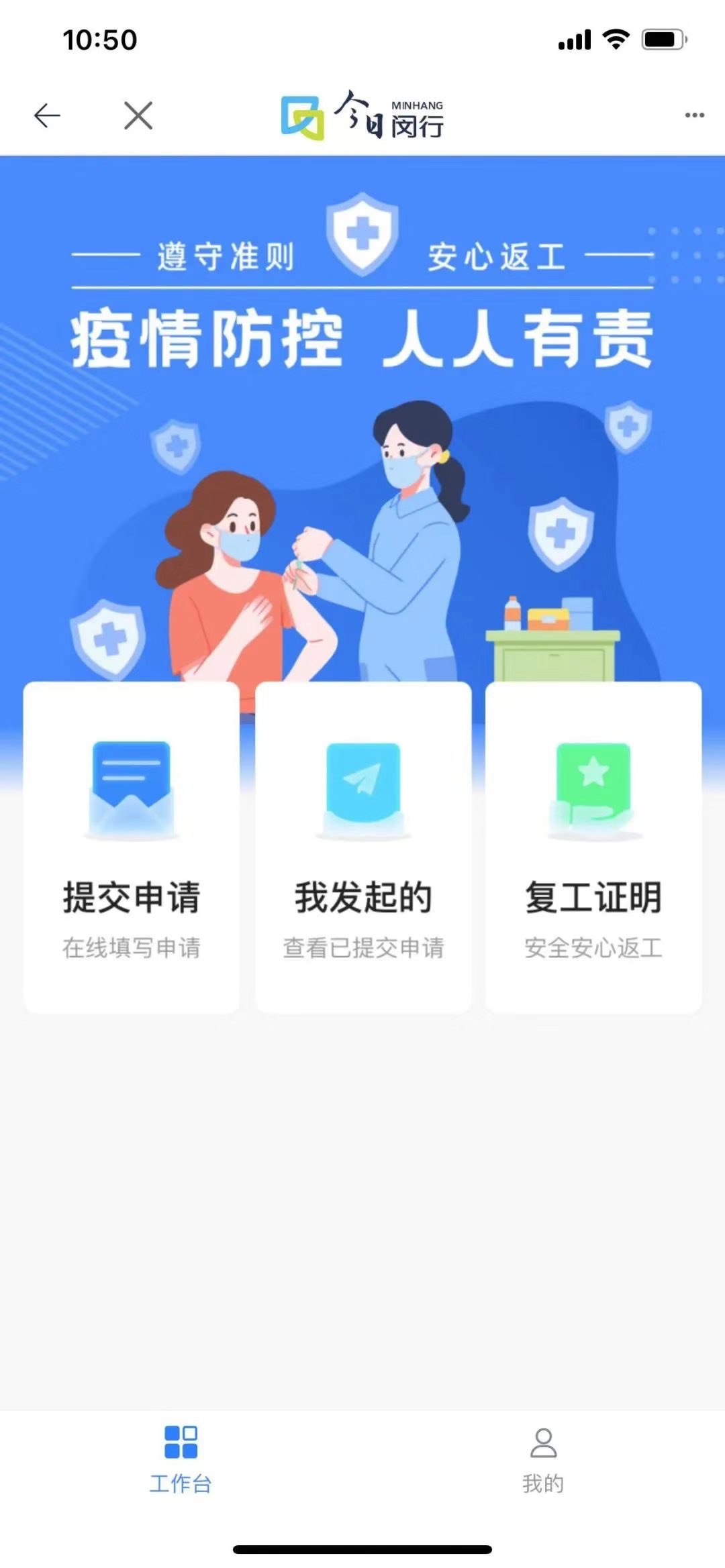Screen dimensions: 725x1568
Task: Open the 我发起的 card
Action: click(363, 847)
